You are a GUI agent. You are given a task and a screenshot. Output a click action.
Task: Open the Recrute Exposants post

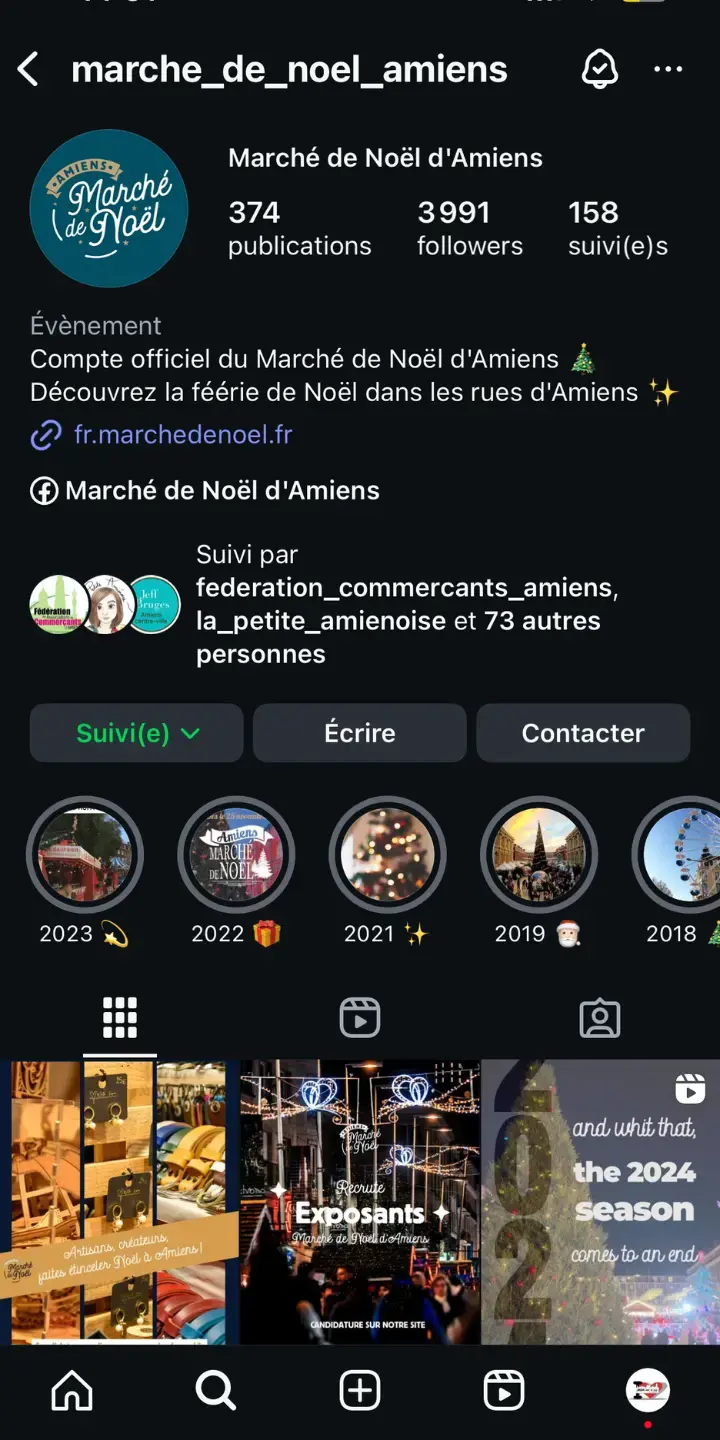(x=360, y=1202)
